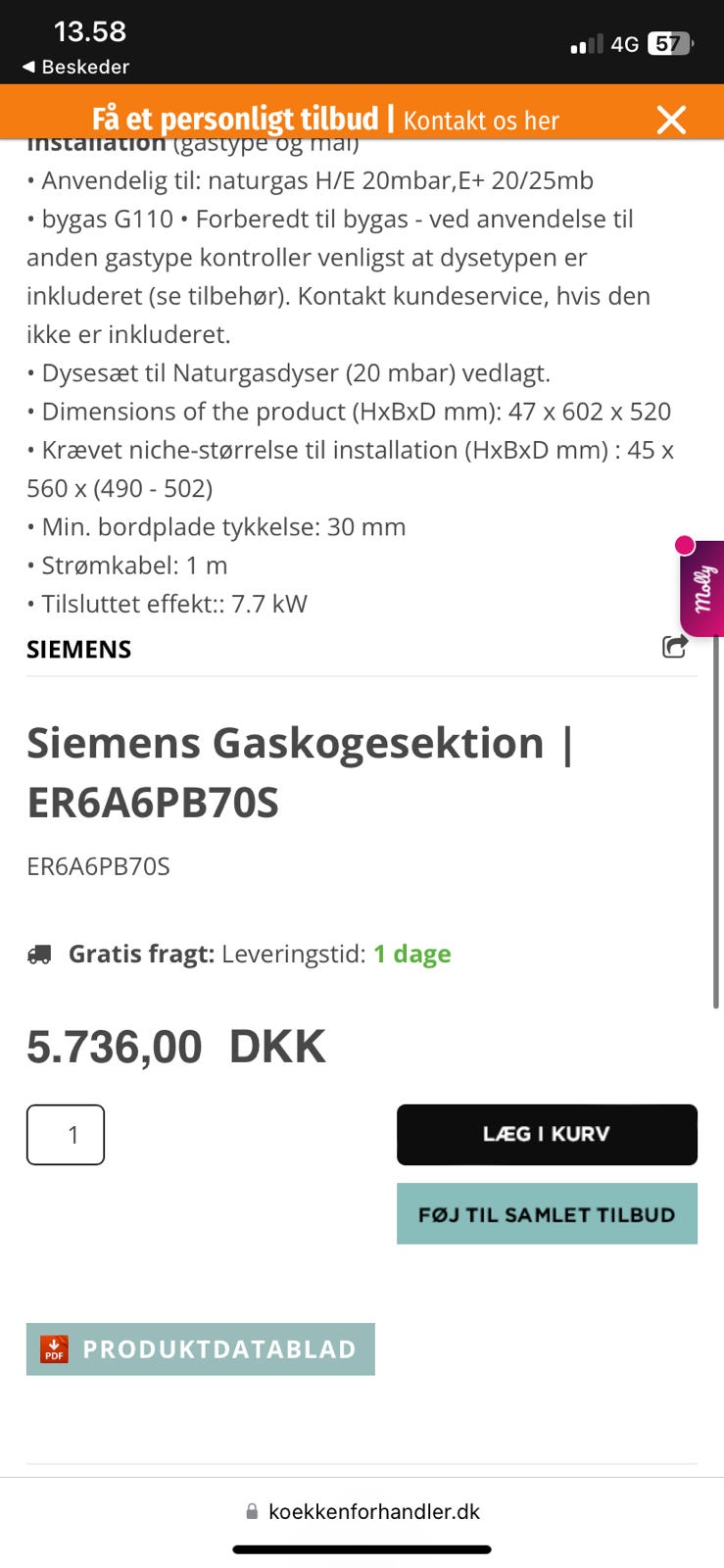
Task: Click FØJ TIL SAMLET TILBUD
Action: pyautogui.click(x=546, y=1213)
